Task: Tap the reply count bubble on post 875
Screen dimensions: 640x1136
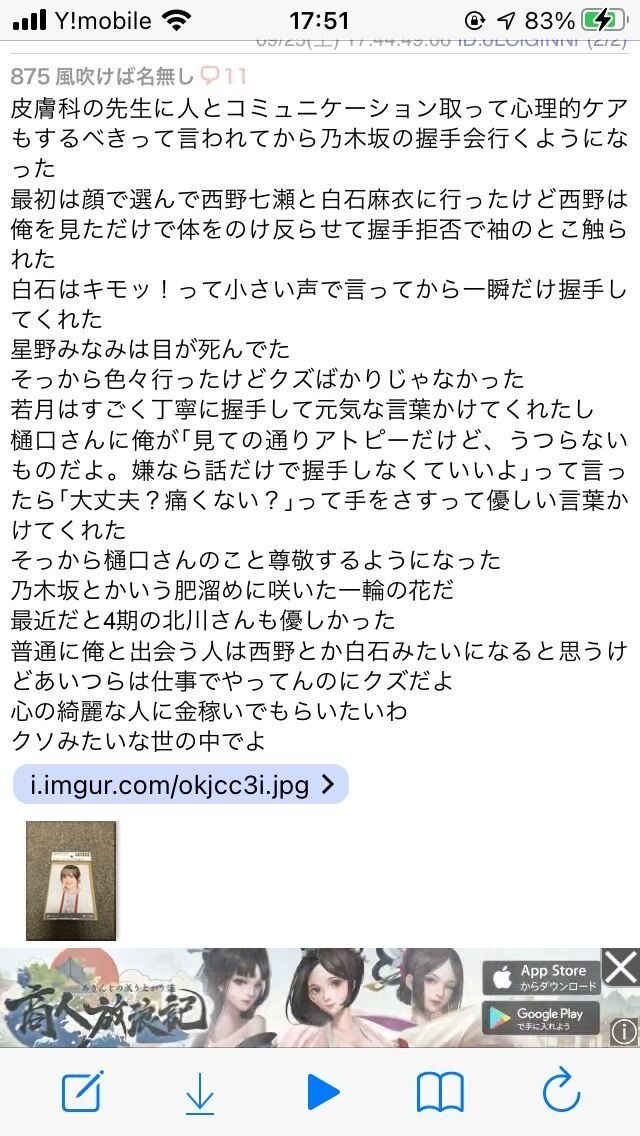Action: point(223,75)
